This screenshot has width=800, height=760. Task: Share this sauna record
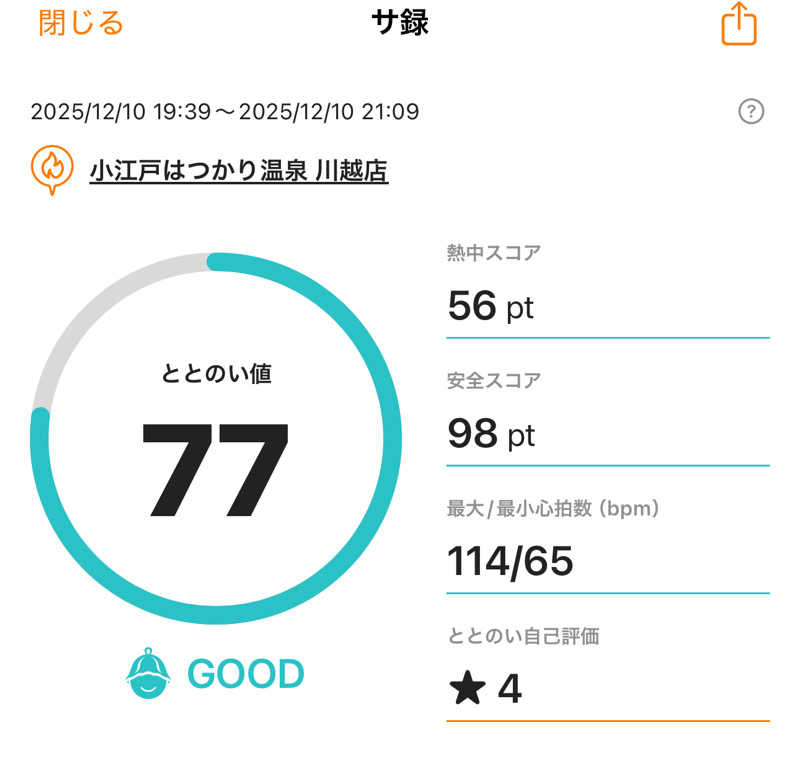pyautogui.click(x=739, y=24)
